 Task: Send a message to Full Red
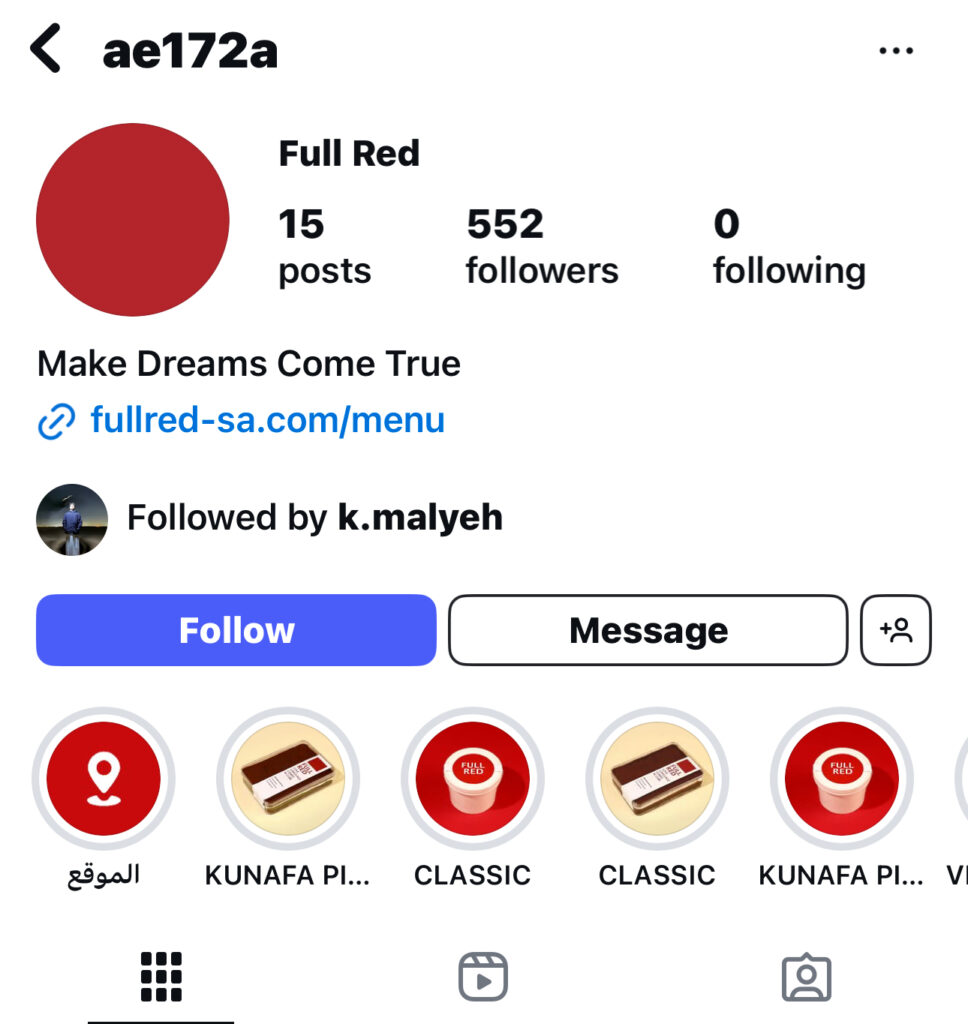[x=648, y=630]
